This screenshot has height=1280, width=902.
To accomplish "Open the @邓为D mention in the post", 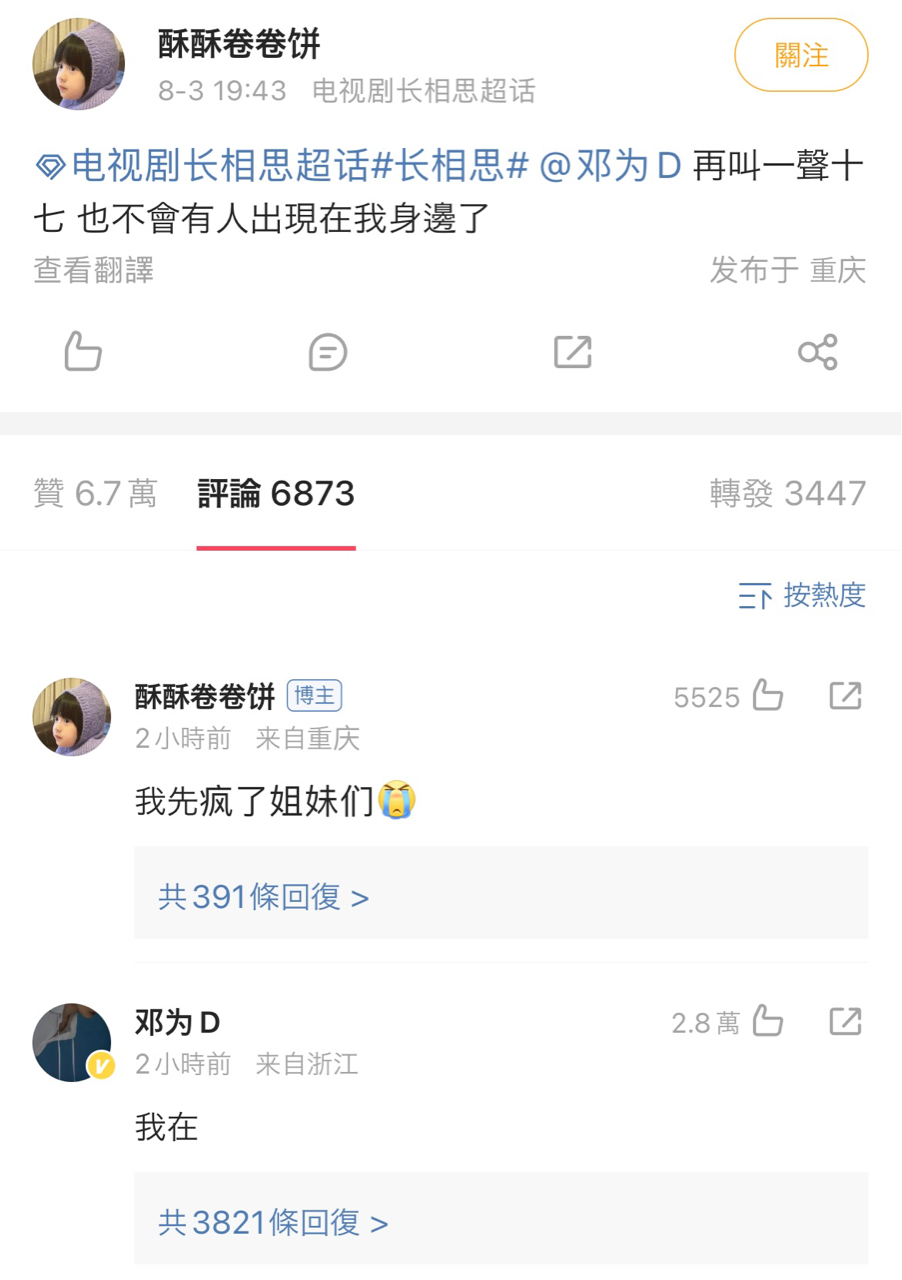I will [x=610, y=167].
